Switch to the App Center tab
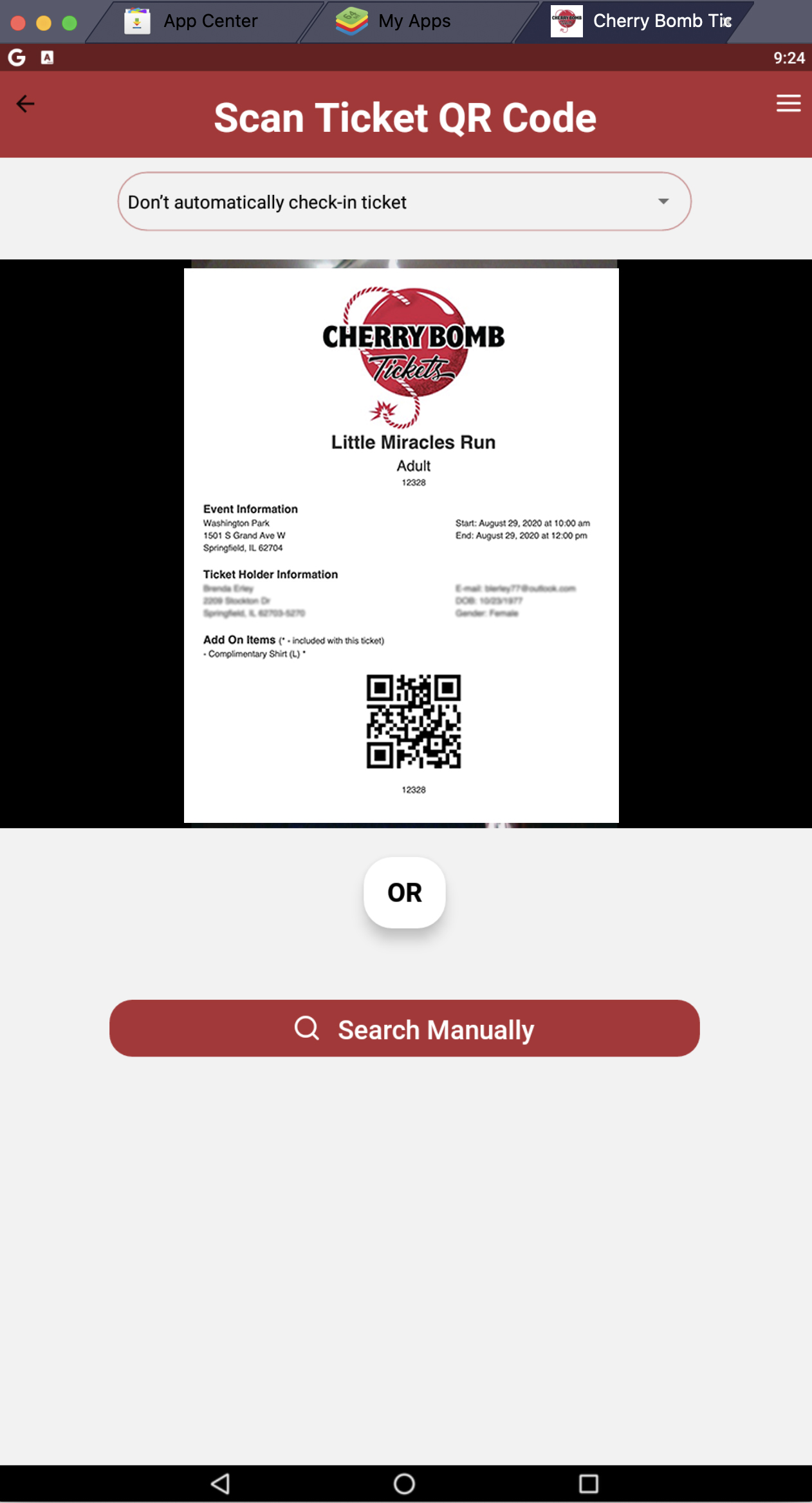 coord(193,21)
